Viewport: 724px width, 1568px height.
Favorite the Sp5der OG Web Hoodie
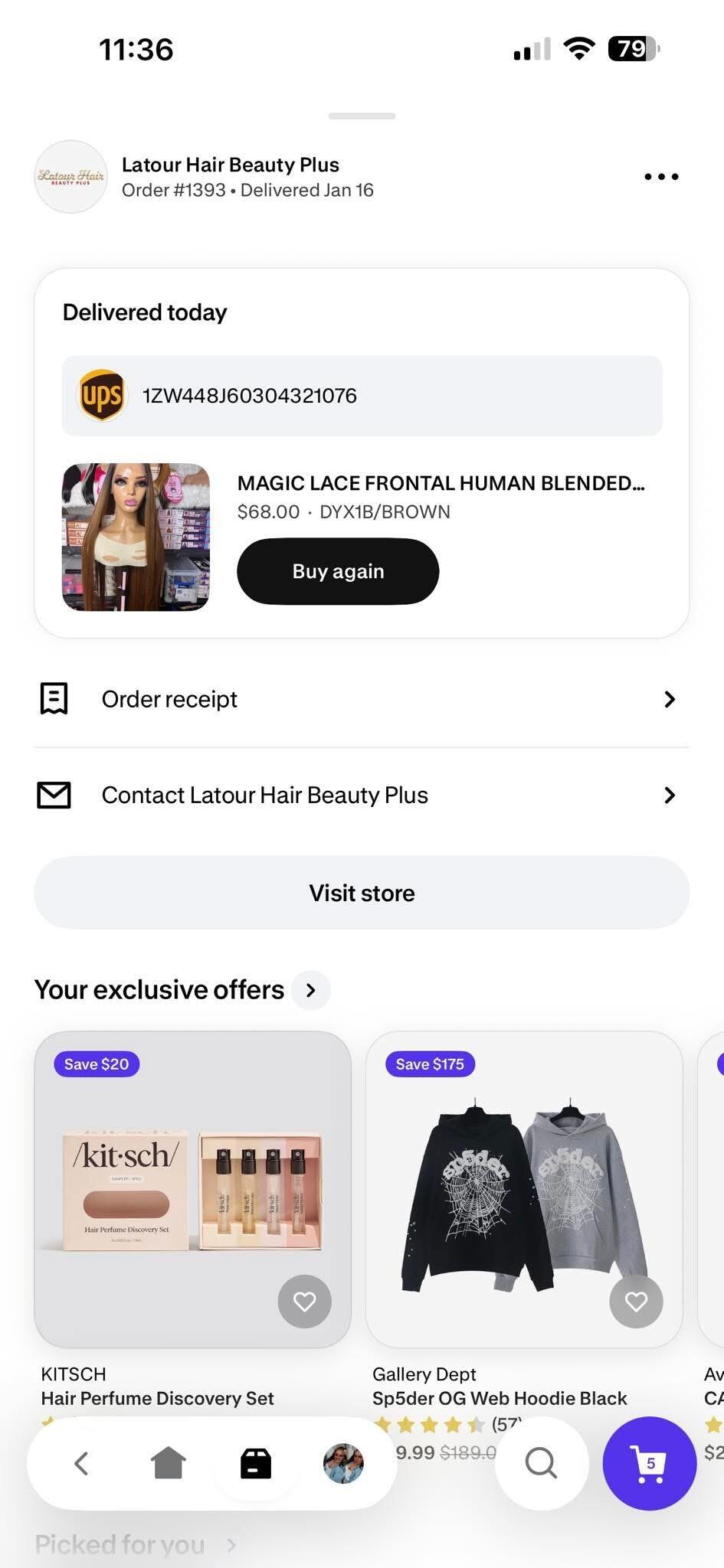(636, 1302)
